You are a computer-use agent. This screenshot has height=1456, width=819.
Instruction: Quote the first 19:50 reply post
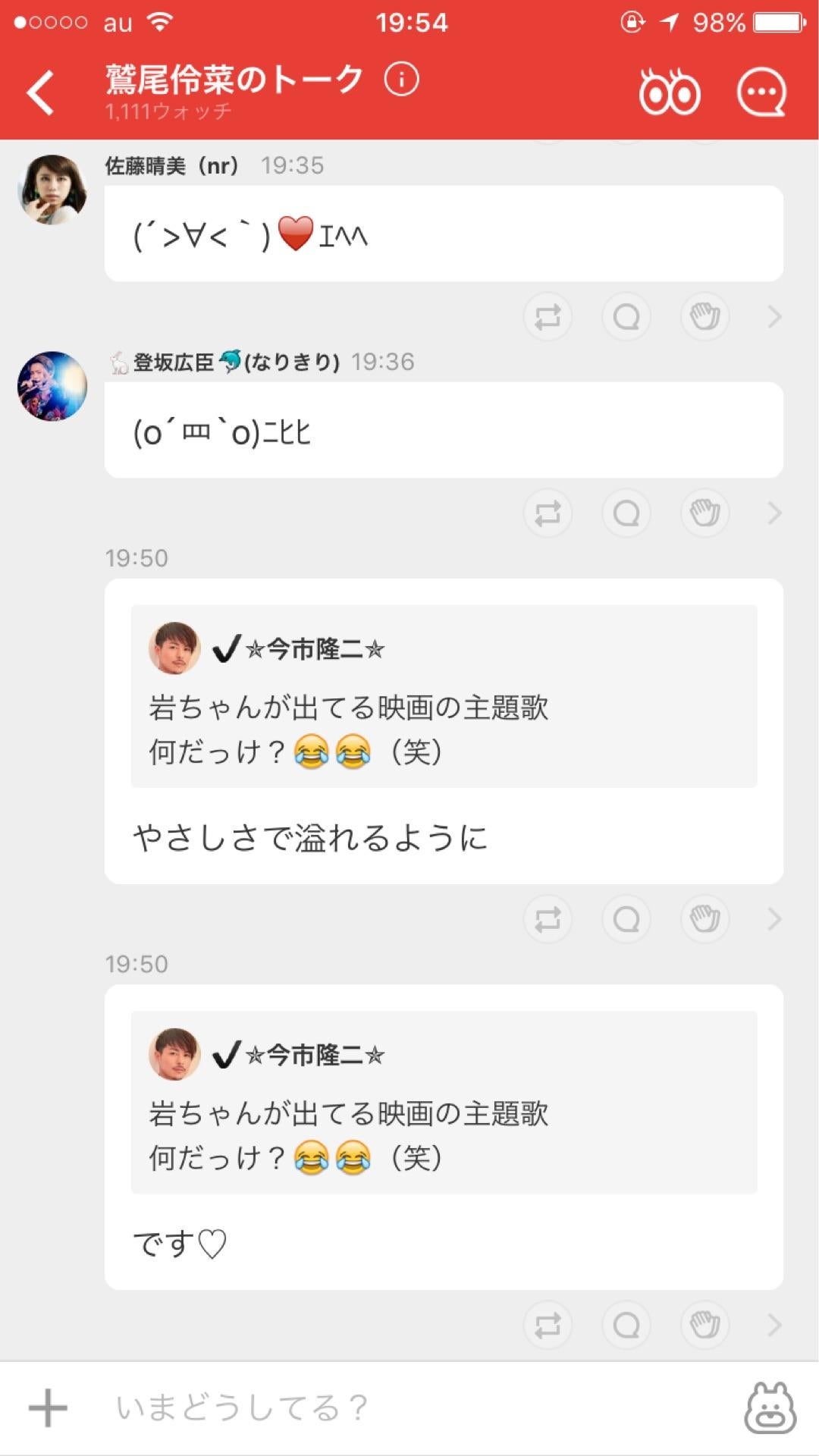coord(625,918)
